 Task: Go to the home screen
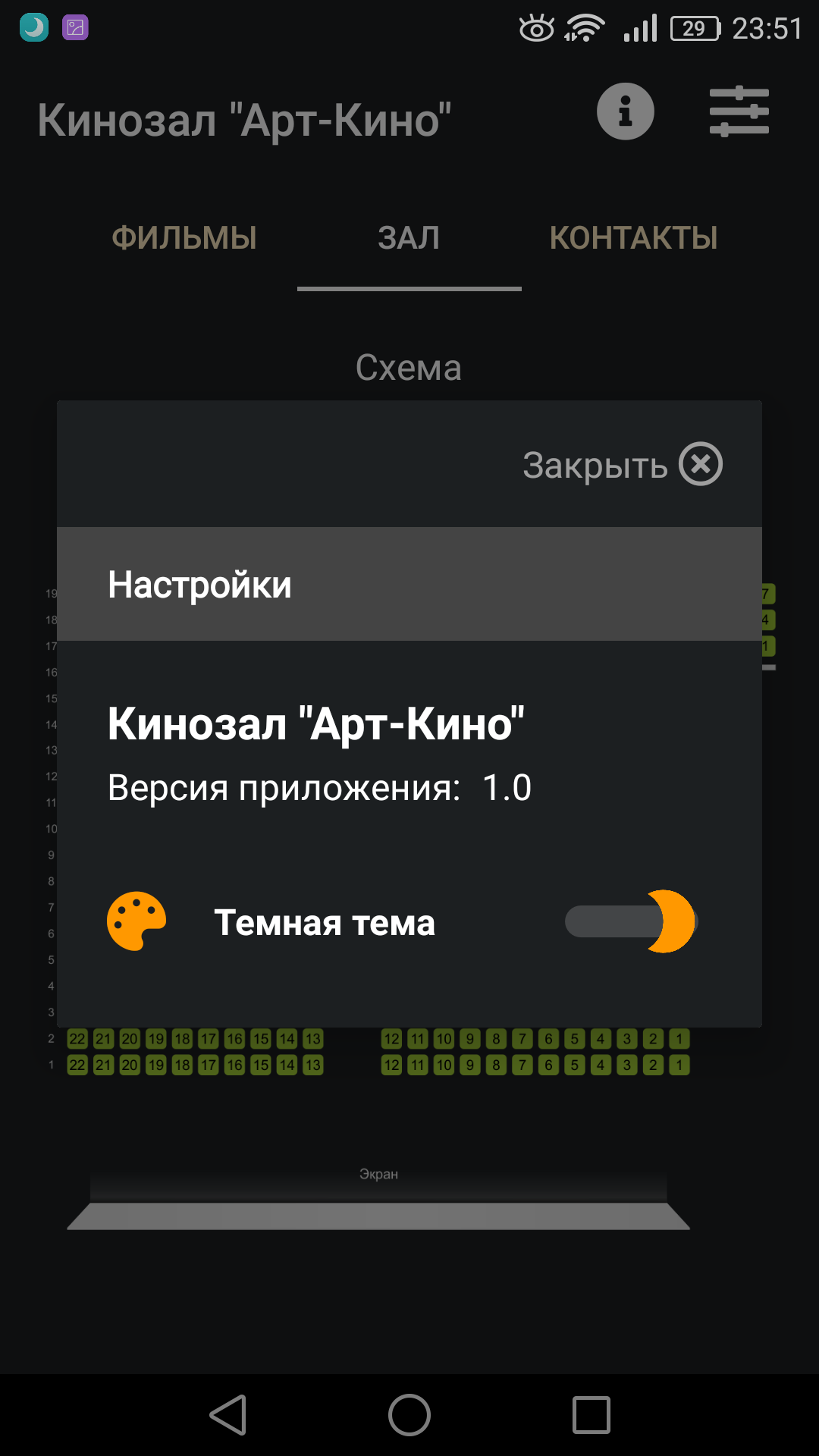409,1415
